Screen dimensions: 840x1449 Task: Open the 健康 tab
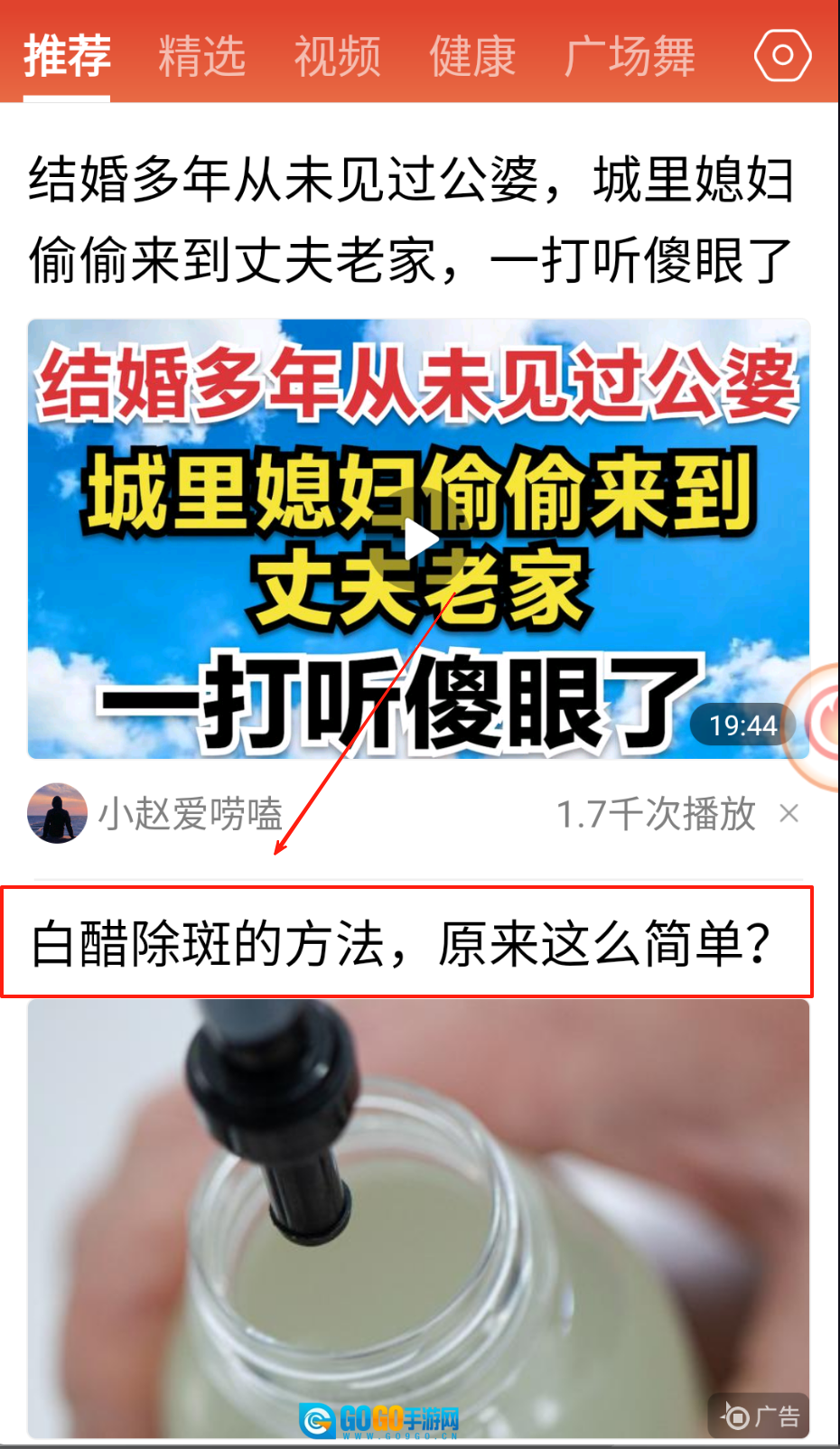[x=471, y=56]
